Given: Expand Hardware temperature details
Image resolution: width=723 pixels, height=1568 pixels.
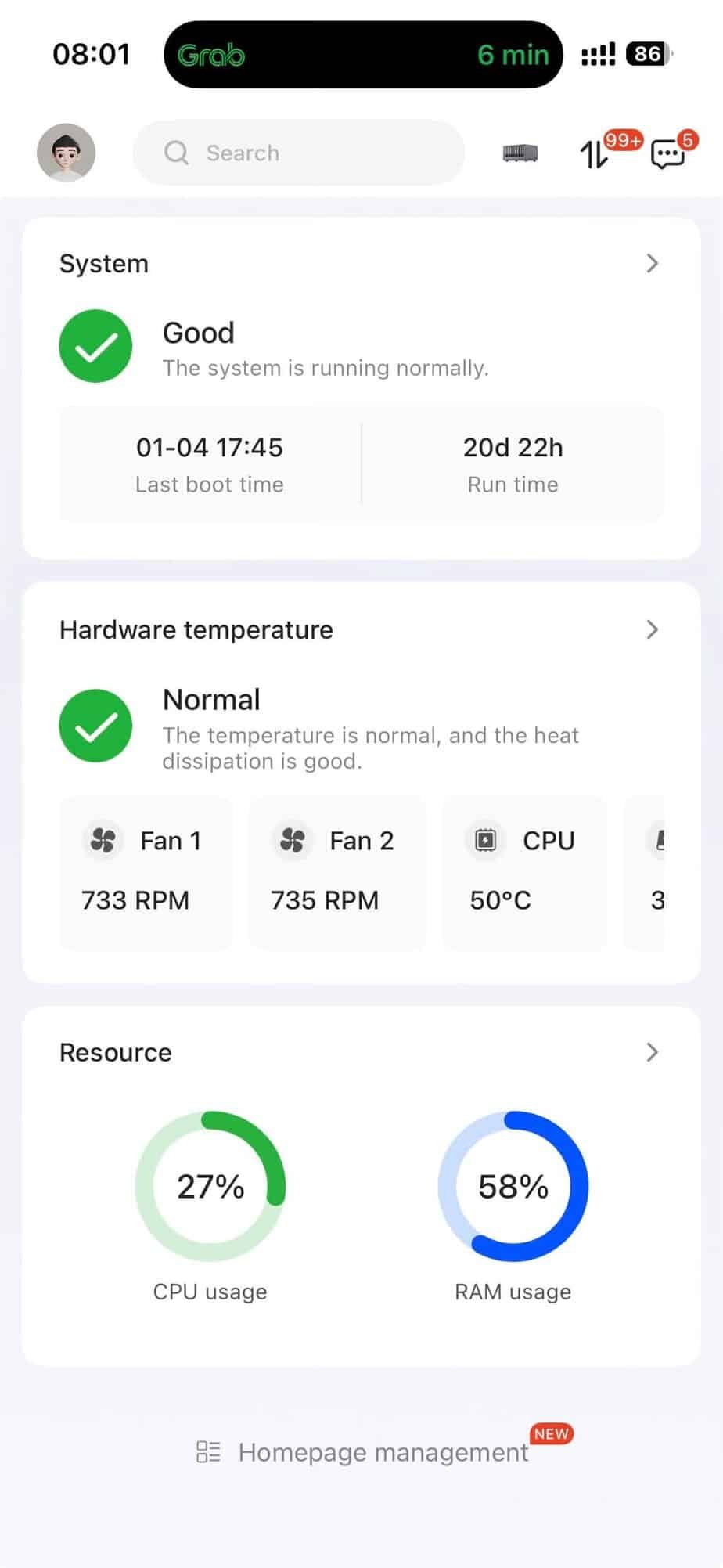Looking at the screenshot, I should [x=653, y=630].
